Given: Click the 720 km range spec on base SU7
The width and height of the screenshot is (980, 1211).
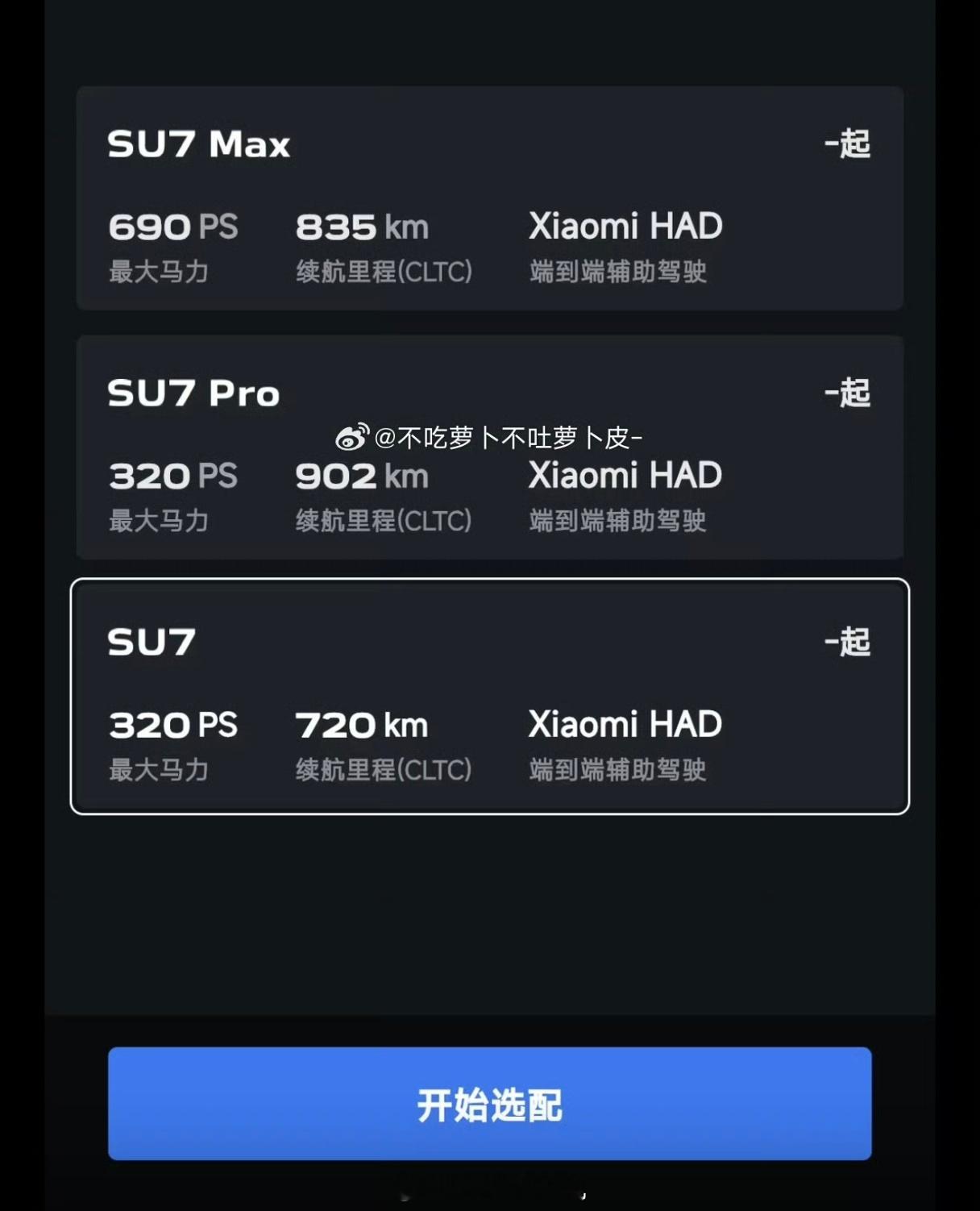Looking at the screenshot, I should tap(361, 725).
